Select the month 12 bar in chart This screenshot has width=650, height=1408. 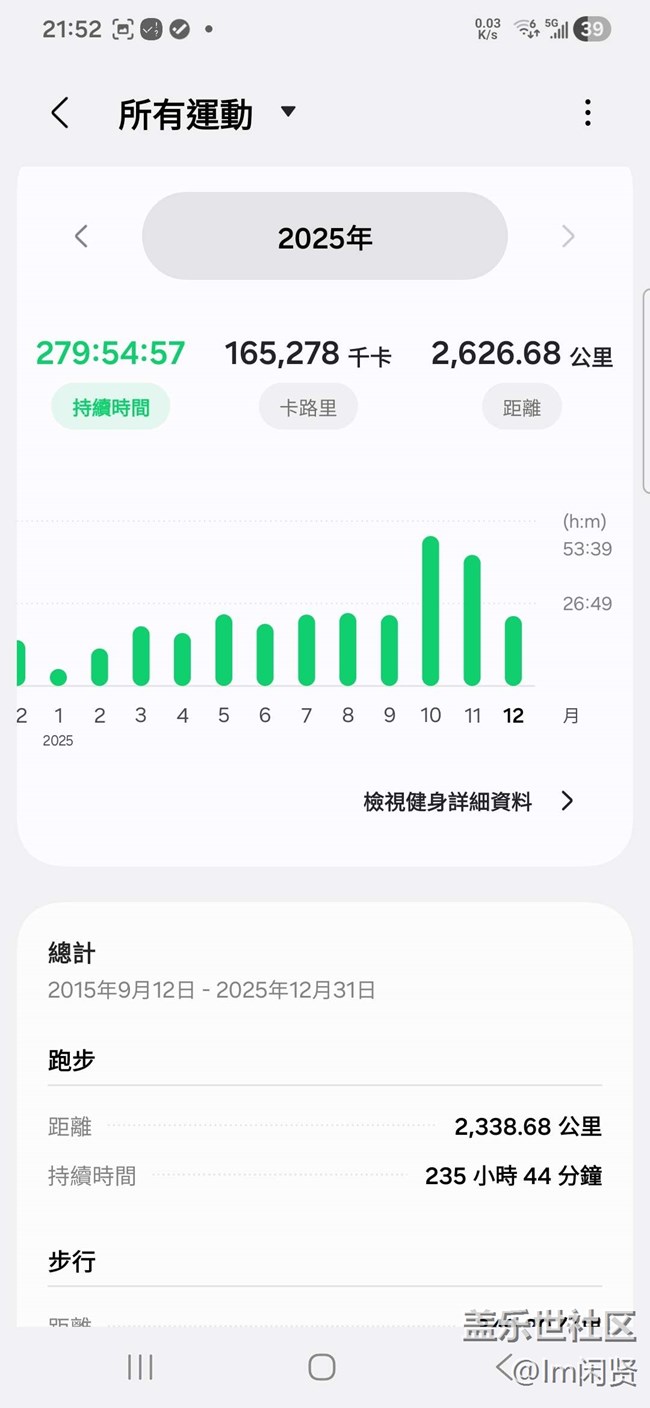513,651
